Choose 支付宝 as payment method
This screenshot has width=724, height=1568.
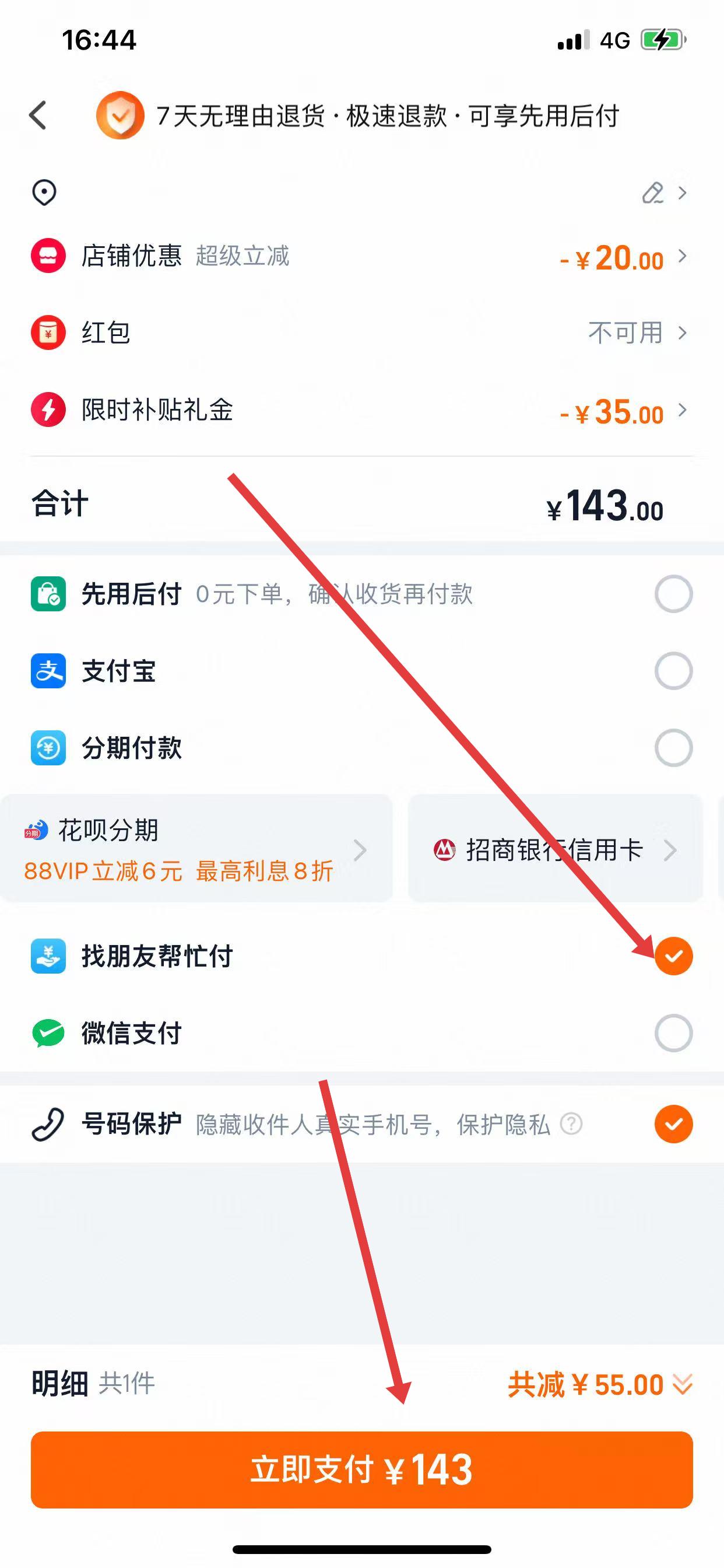(673, 671)
